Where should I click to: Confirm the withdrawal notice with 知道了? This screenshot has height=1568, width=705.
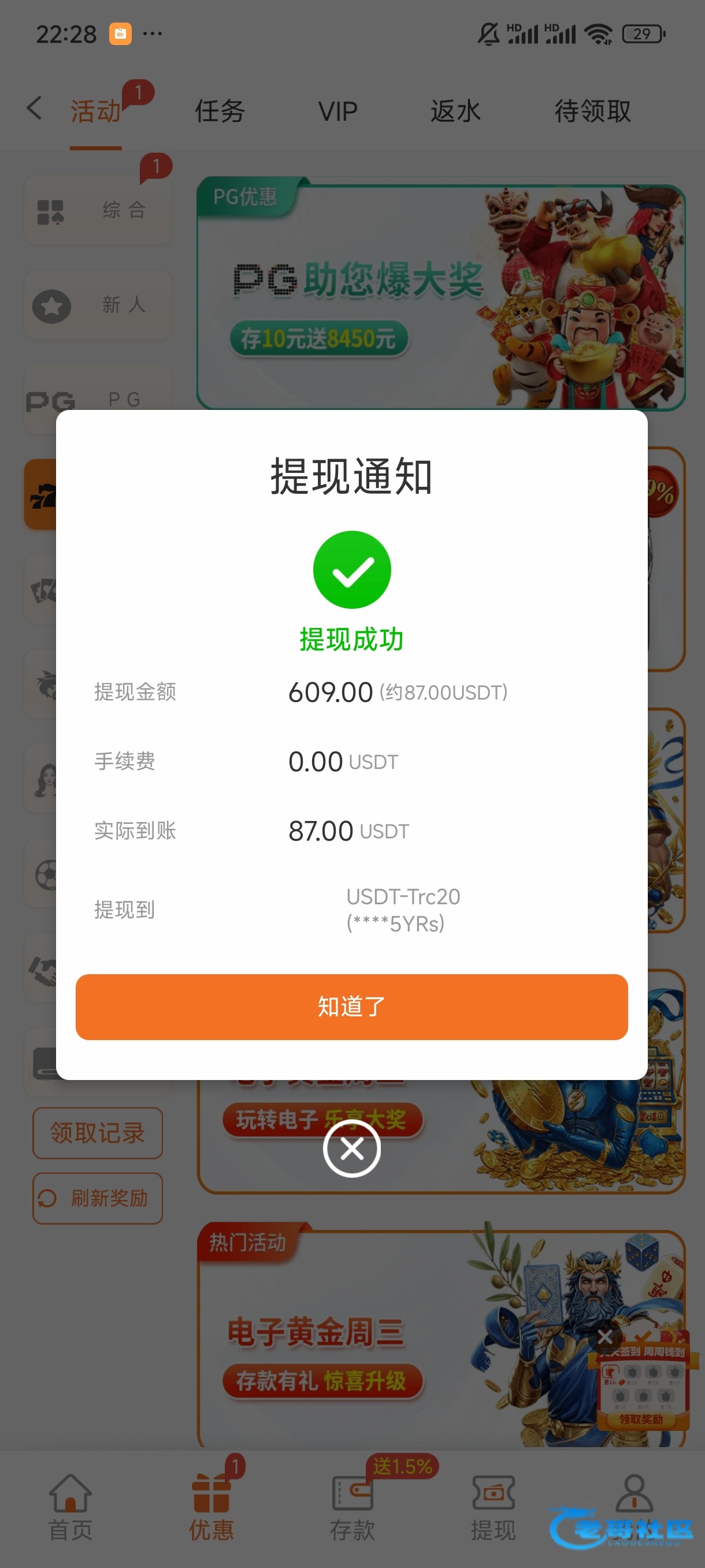351,1007
